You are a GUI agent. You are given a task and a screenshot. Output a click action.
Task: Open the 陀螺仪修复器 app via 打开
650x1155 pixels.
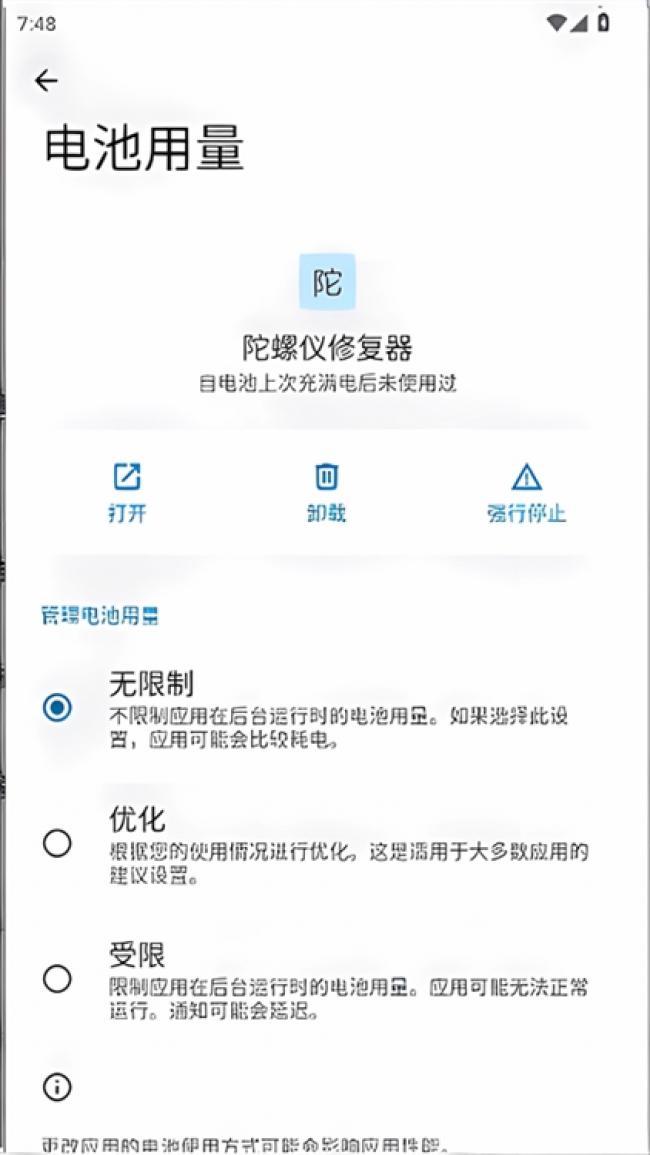click(127, 492)
